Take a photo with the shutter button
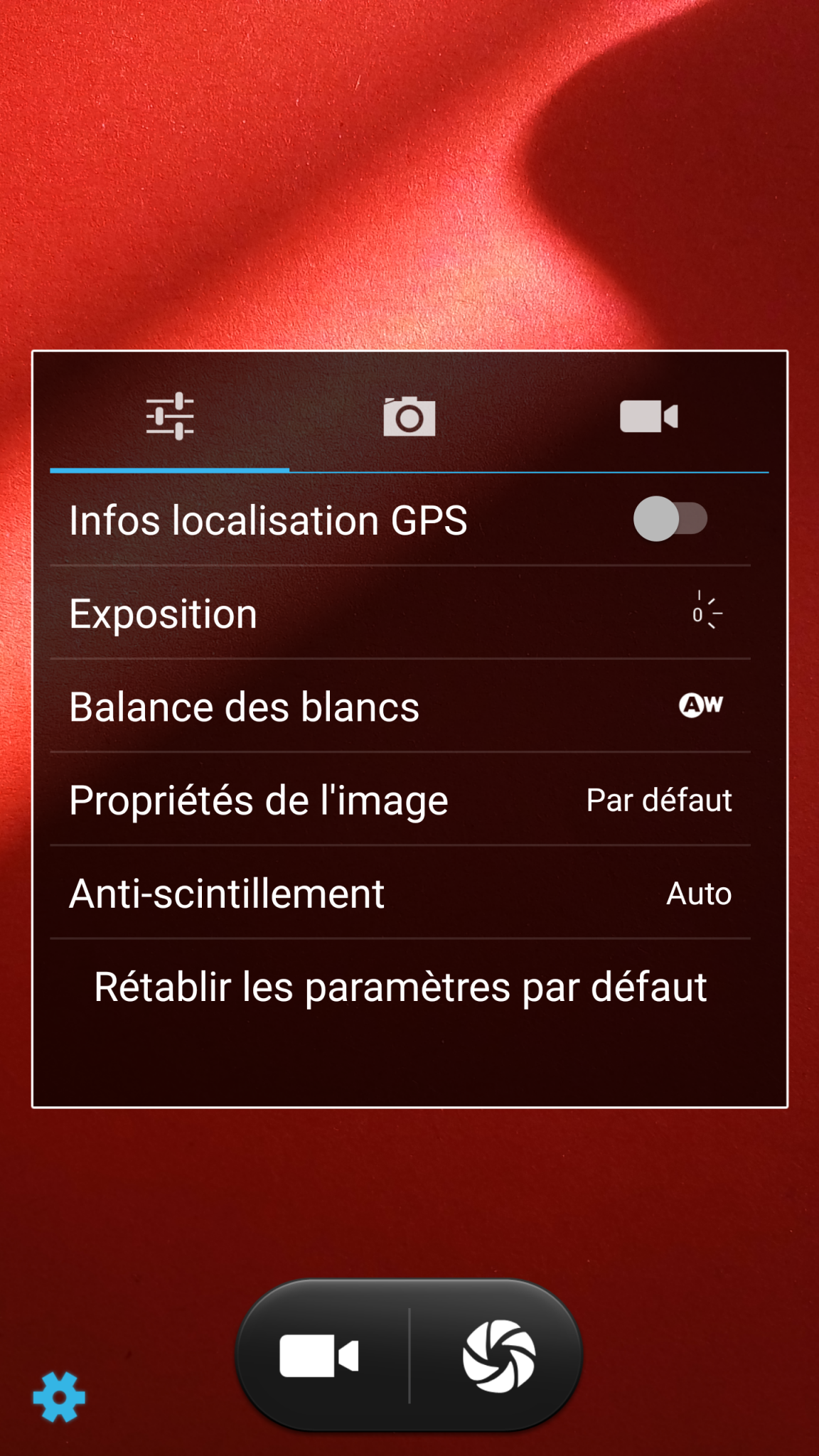Image resolution: width=819 pixels, height=1456 pixels. (499, 1356)
